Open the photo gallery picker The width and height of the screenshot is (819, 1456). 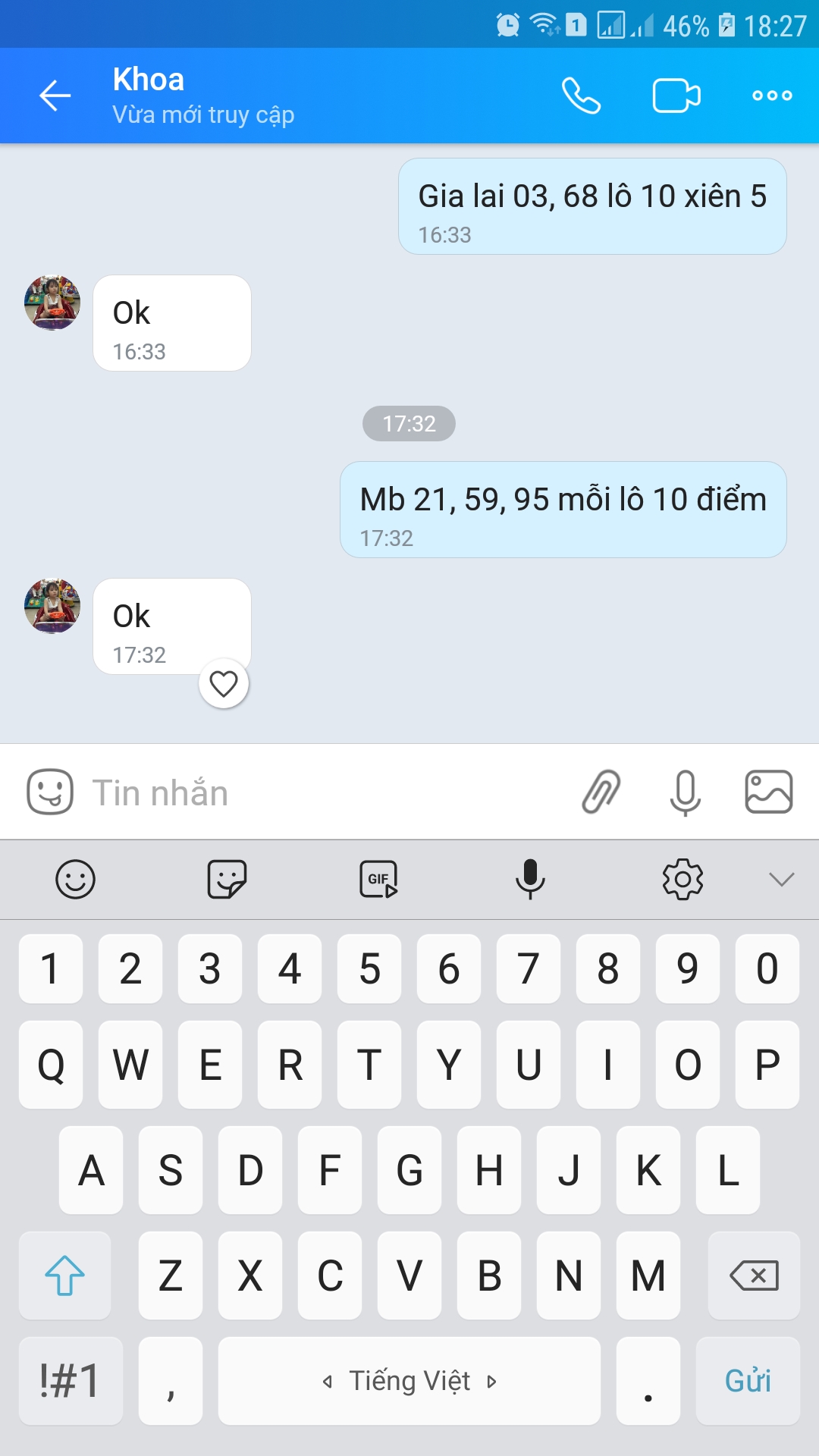click(x=768, y=792)
